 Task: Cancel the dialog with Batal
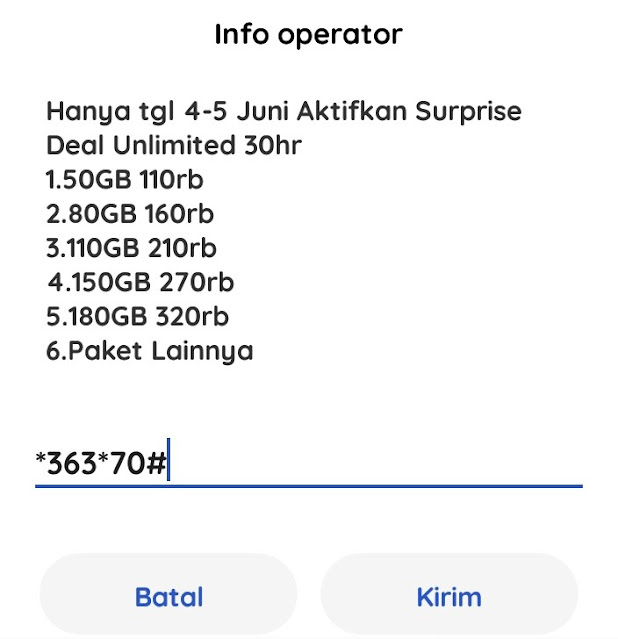point(169,597)
